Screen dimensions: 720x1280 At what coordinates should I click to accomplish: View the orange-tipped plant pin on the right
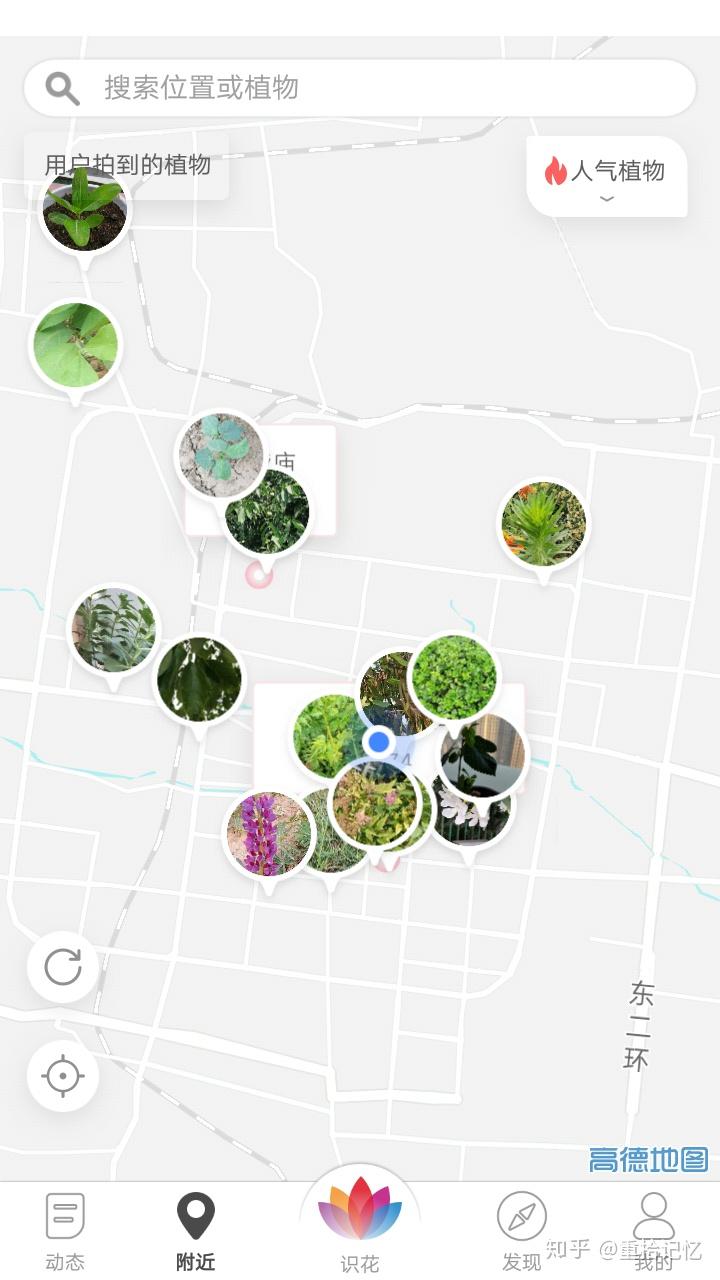pyautogui.click(x=543, y=523)
